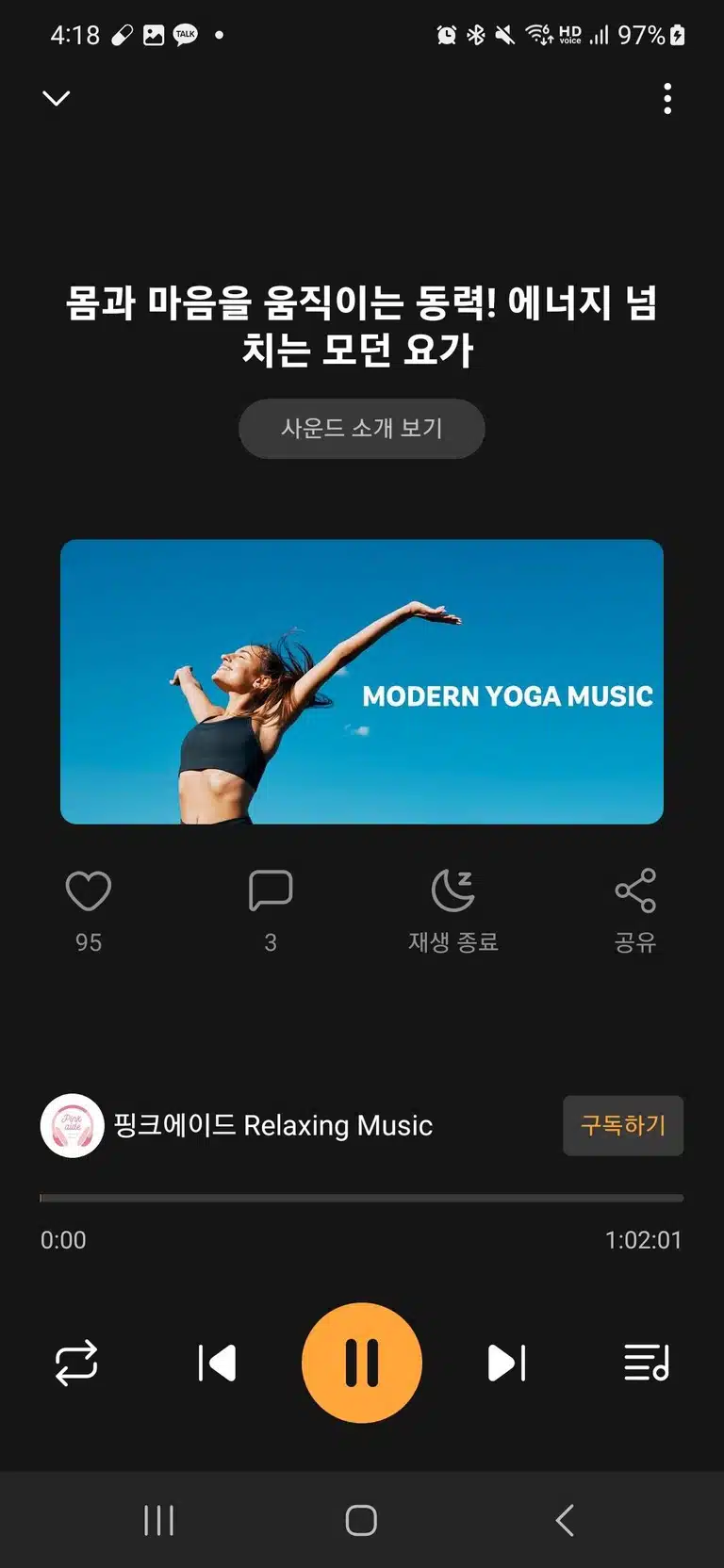The height and width of the screenshot is (1568, 724).
Task: Like this sound with the heart icon
Action: (x=89, y=890)
